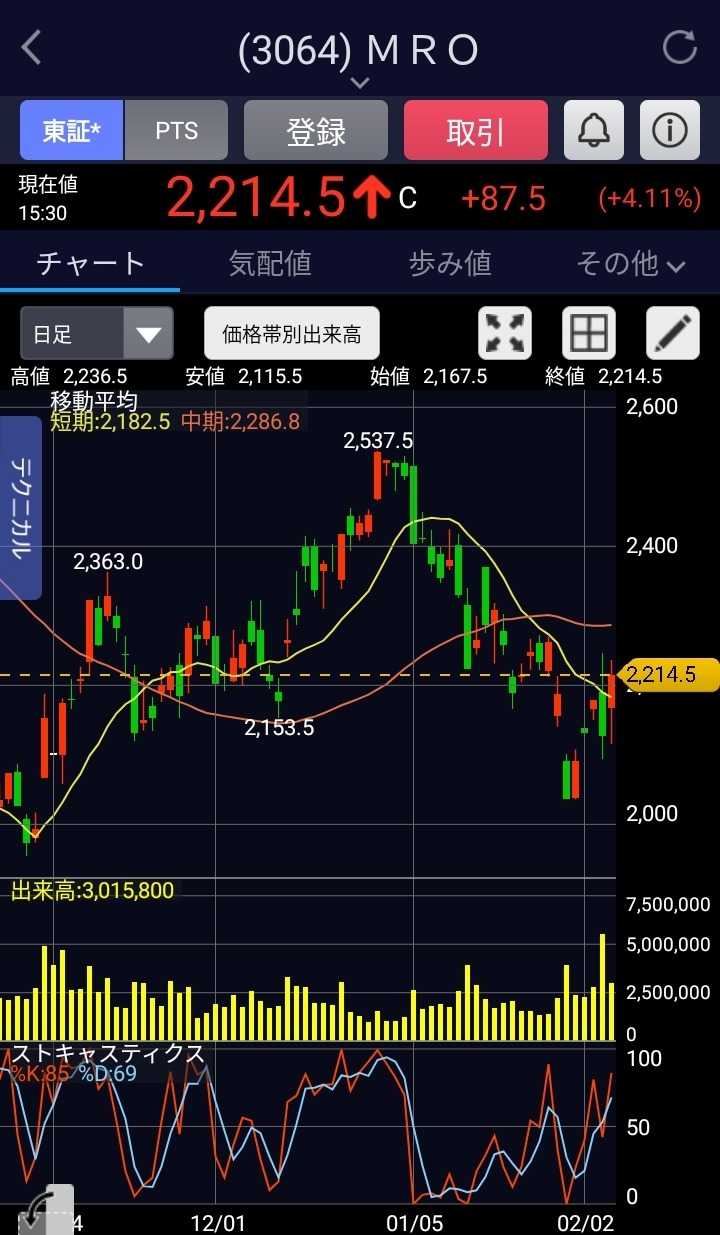Select the チャート tab
The height and width of the screenshot is (1235, 720).
(90, 263)
